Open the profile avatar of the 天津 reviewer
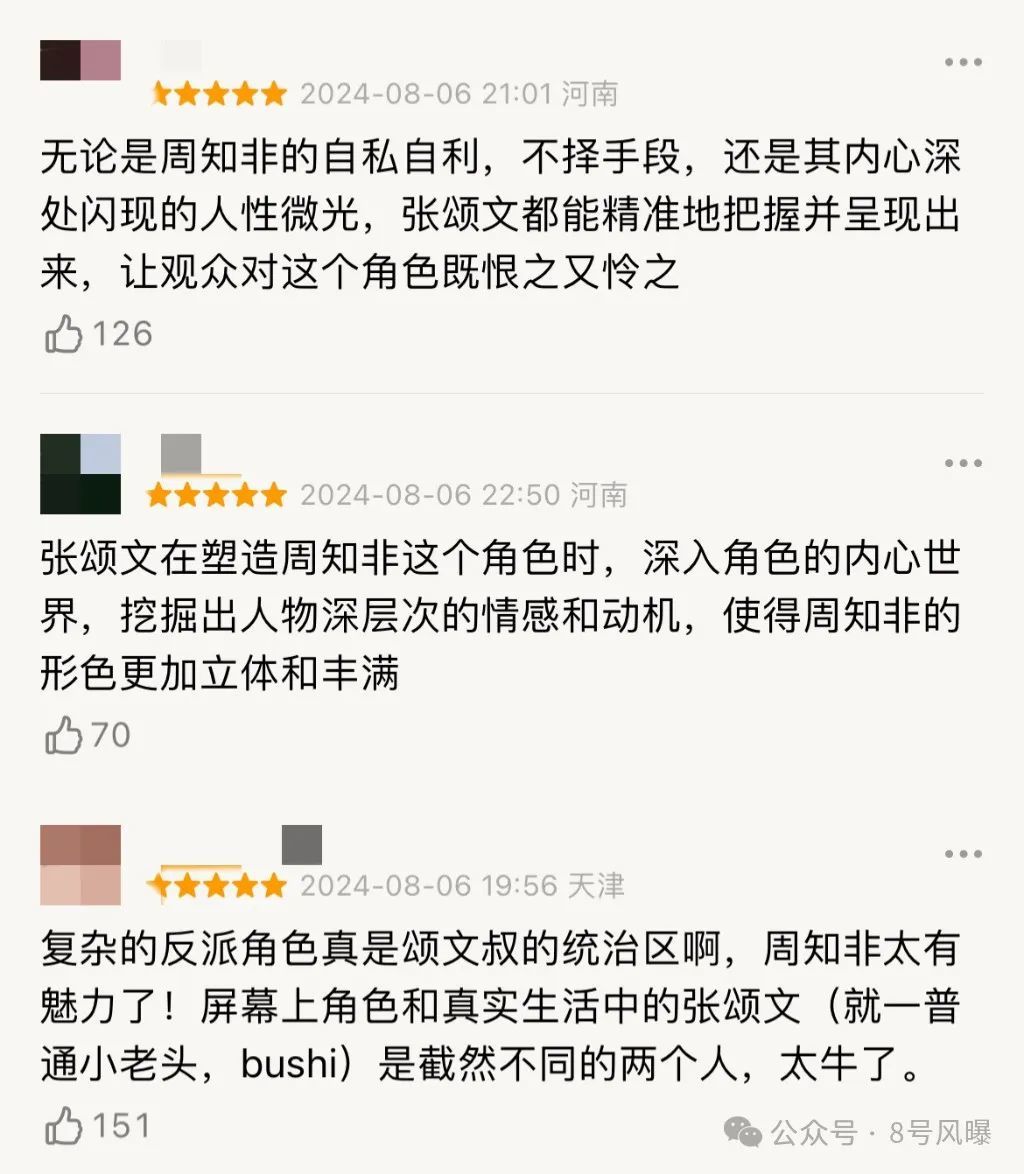 click(x=80, y=865)
